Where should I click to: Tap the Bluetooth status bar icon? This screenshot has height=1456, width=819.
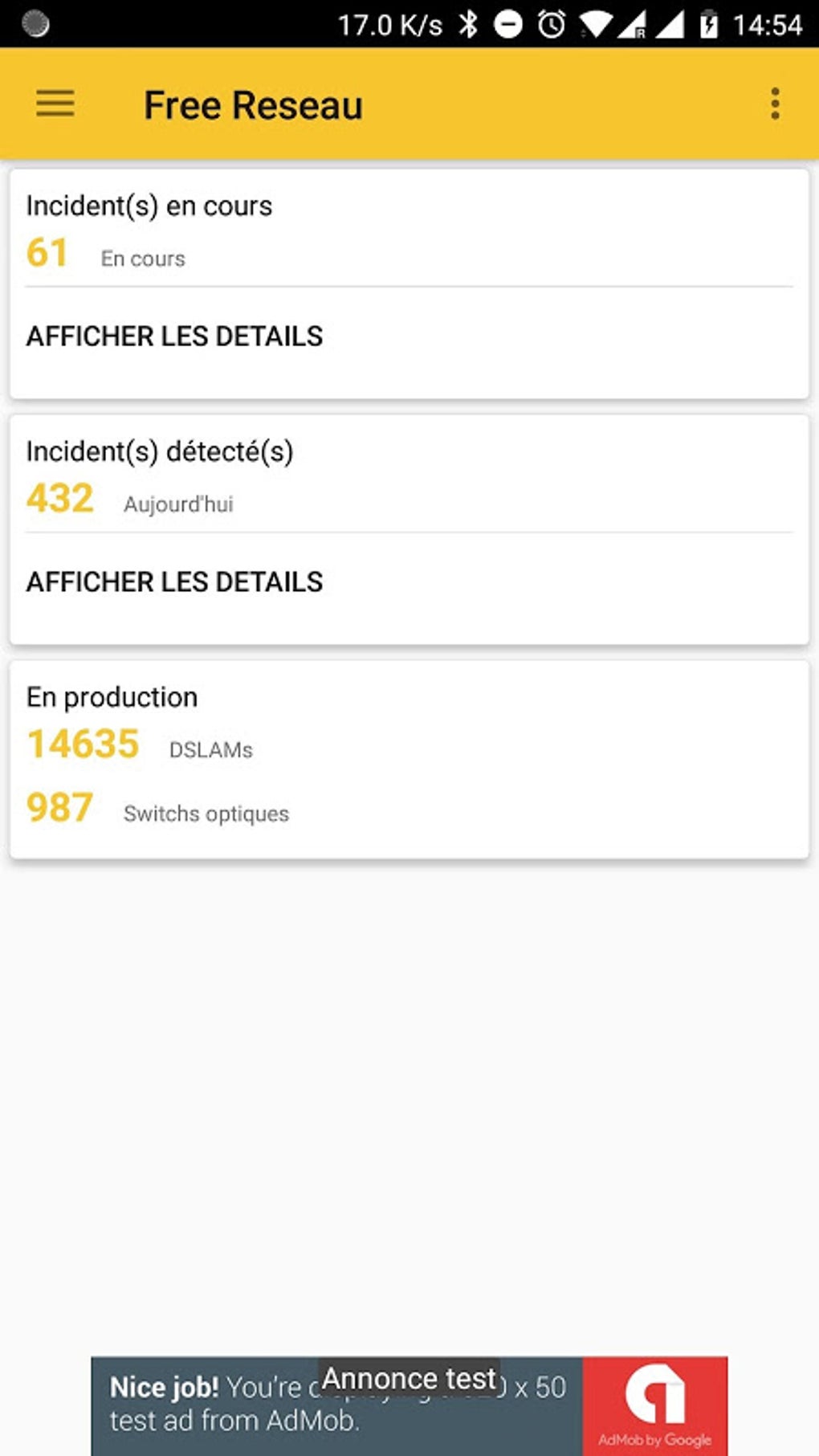pos(467,25)
